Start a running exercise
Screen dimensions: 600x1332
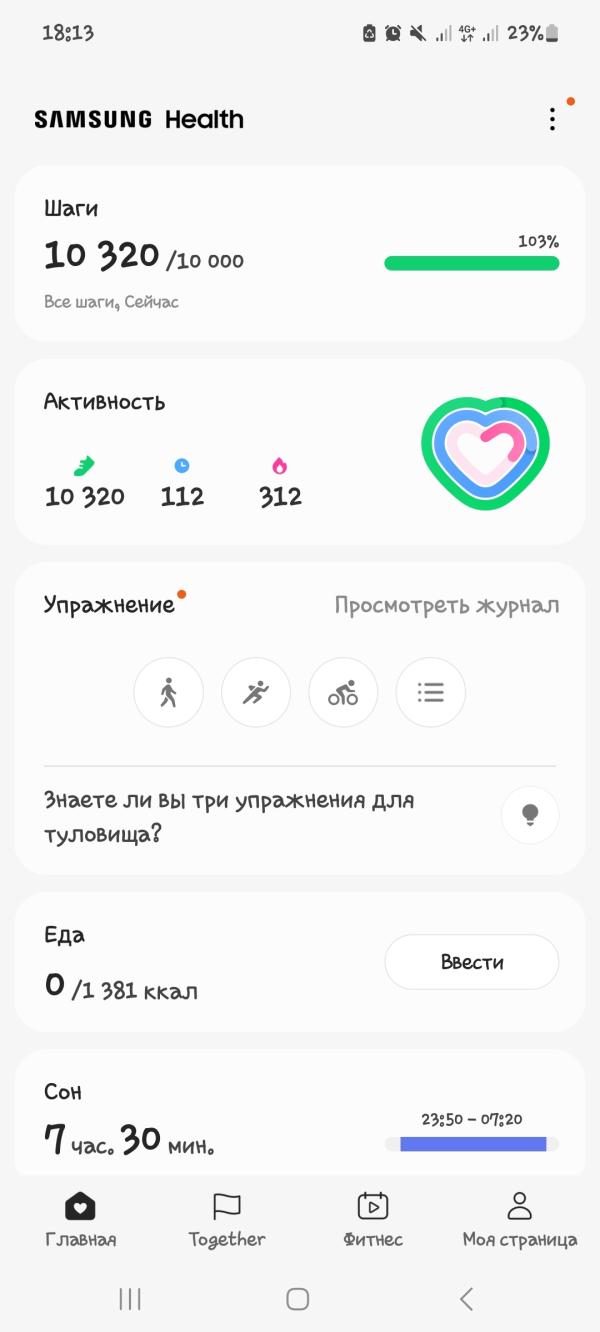pyautogui.click(x=256, y=692)
